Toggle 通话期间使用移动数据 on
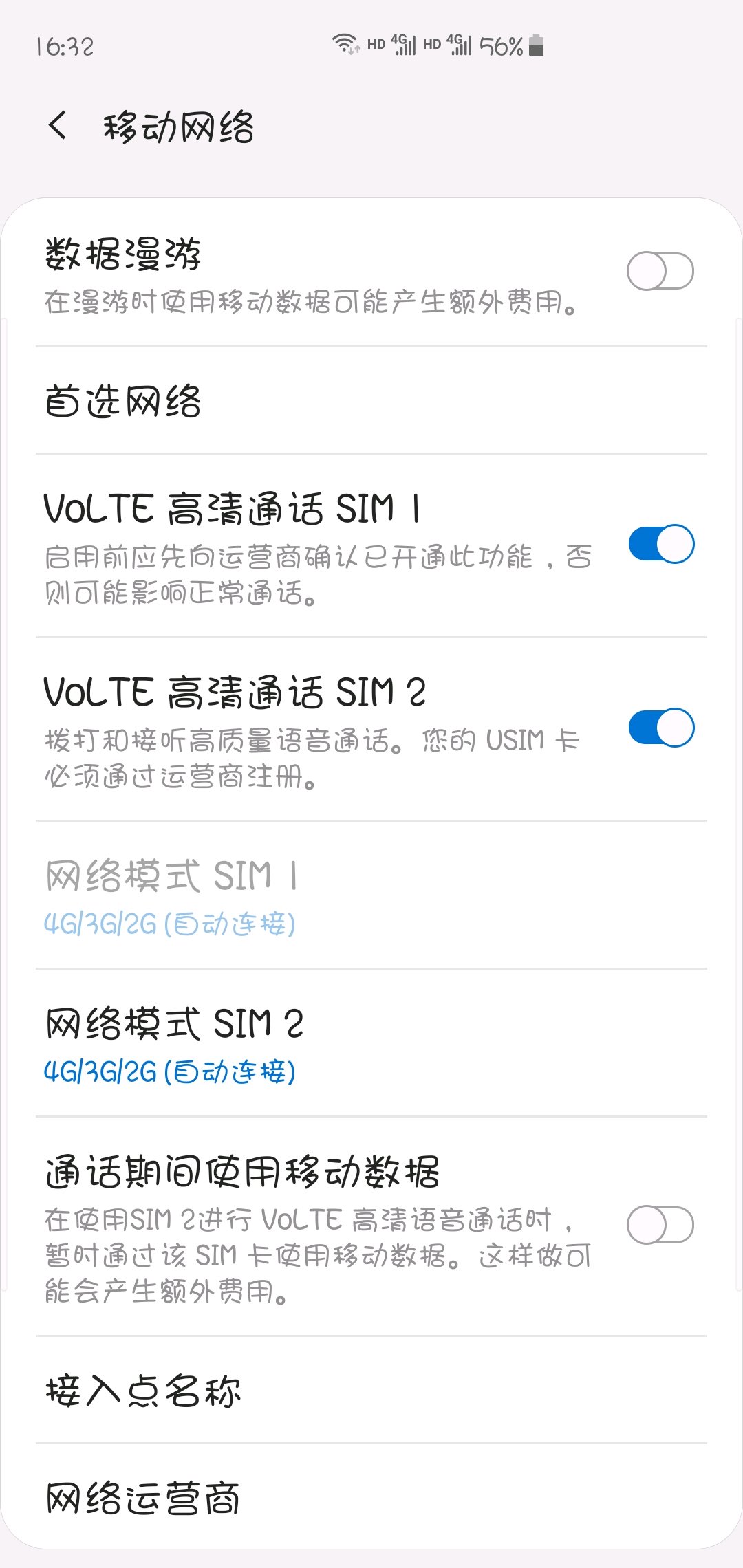Image resolution: width=743 pixels, height=1568 pixels. (x=660, y=1225)
